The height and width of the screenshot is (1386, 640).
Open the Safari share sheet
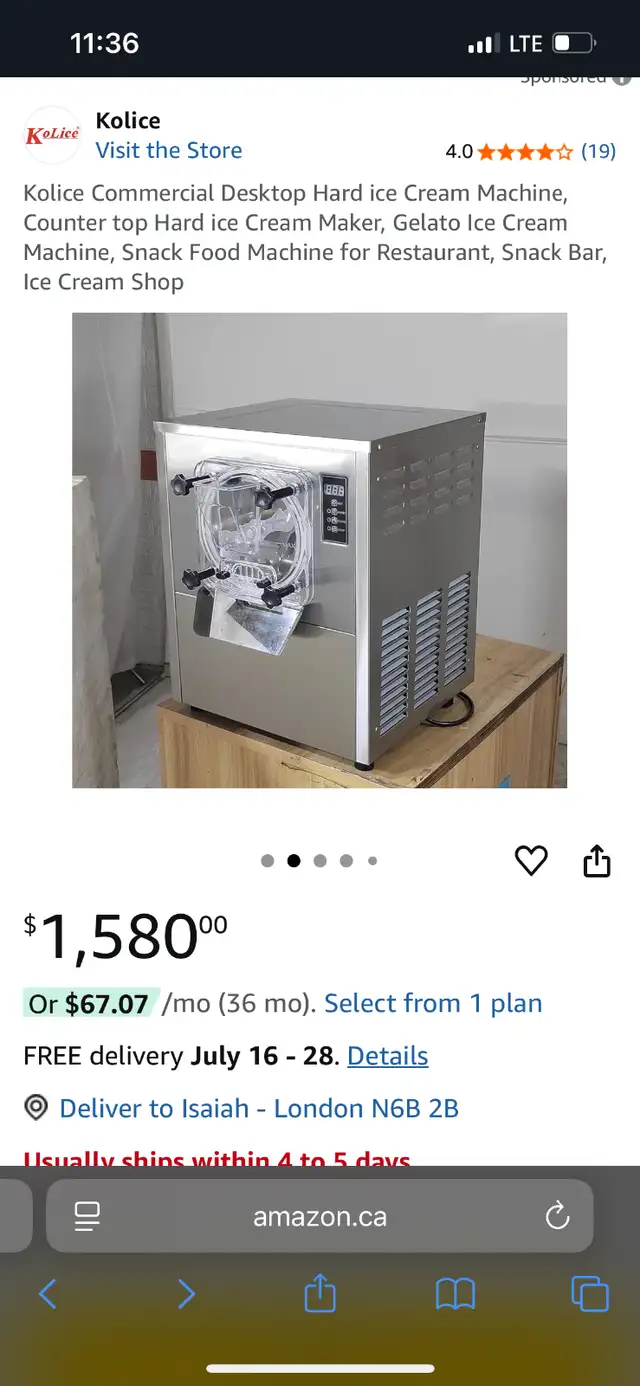pyautogui.click(x=320, y=1293)
